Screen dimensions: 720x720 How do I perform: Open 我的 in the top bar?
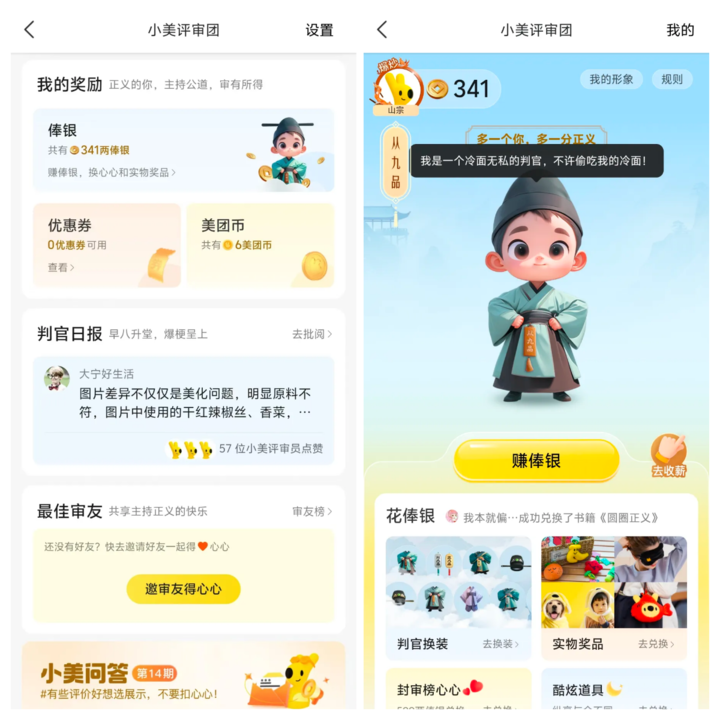click(680, 30)
